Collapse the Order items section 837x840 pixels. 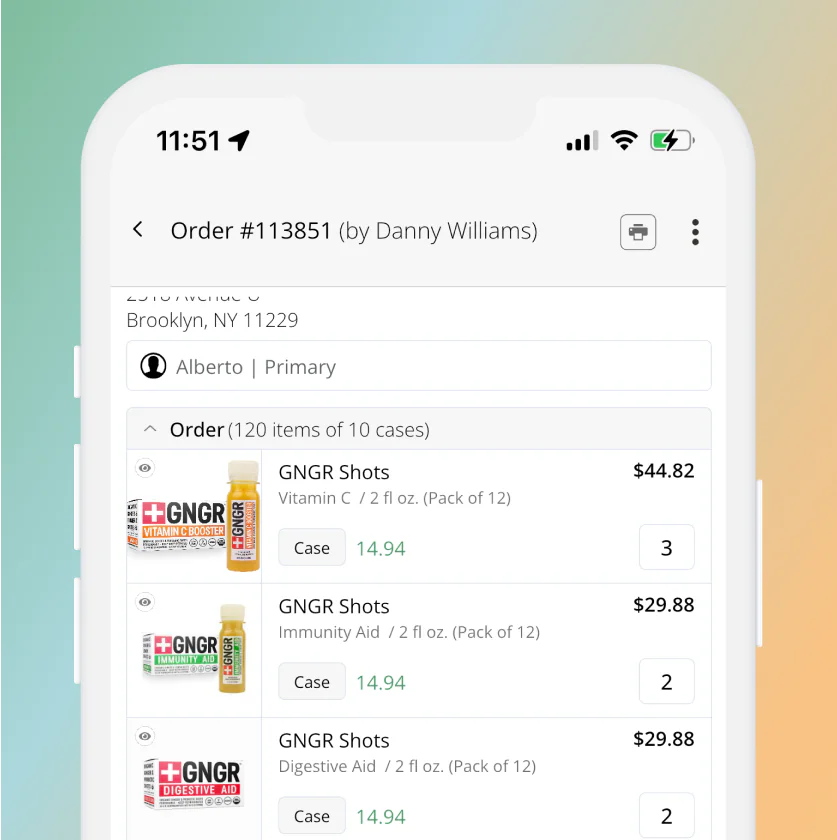point(150,429)
